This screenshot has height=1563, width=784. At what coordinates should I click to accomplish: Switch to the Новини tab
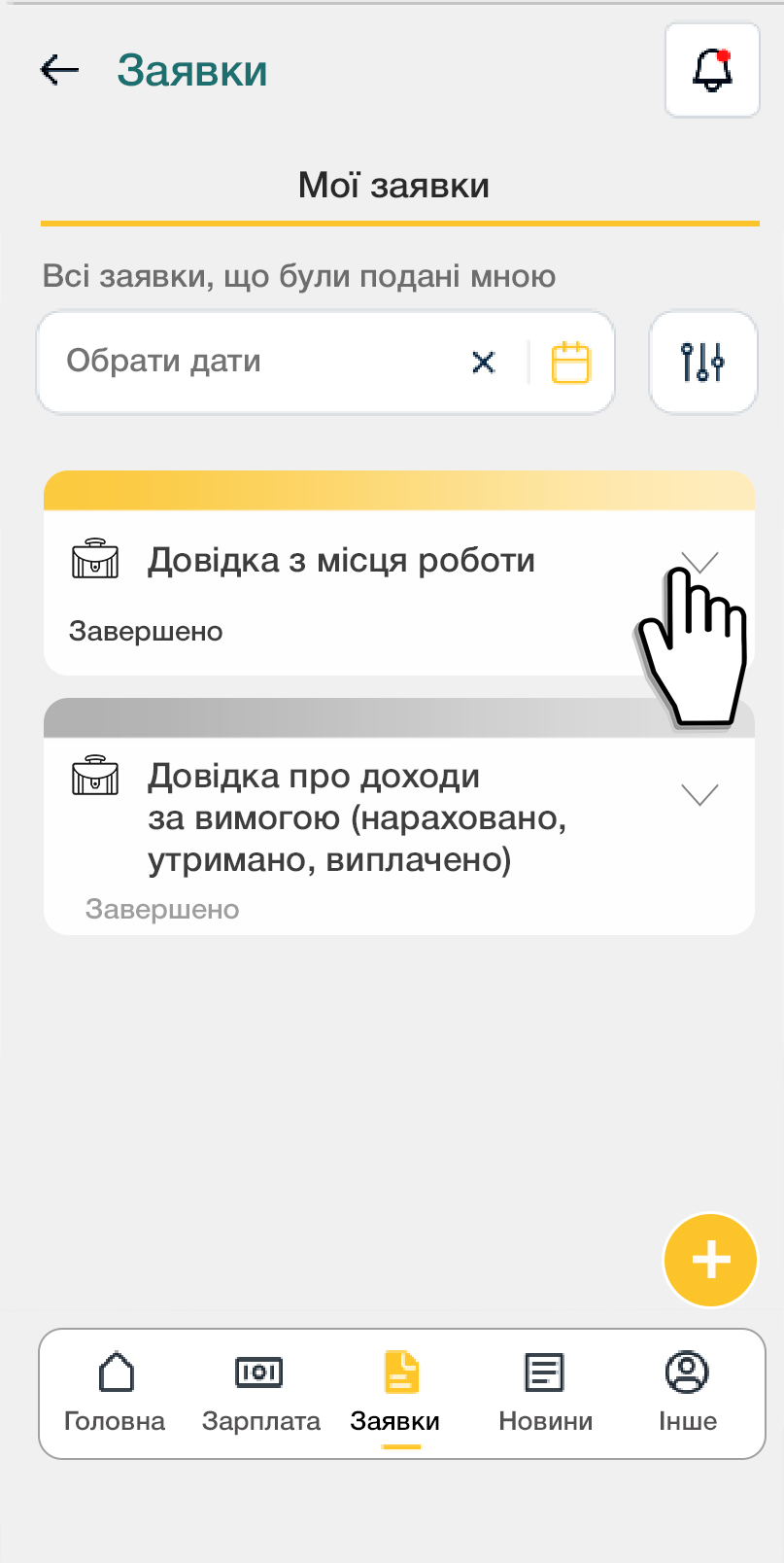tap(545, 1392)
